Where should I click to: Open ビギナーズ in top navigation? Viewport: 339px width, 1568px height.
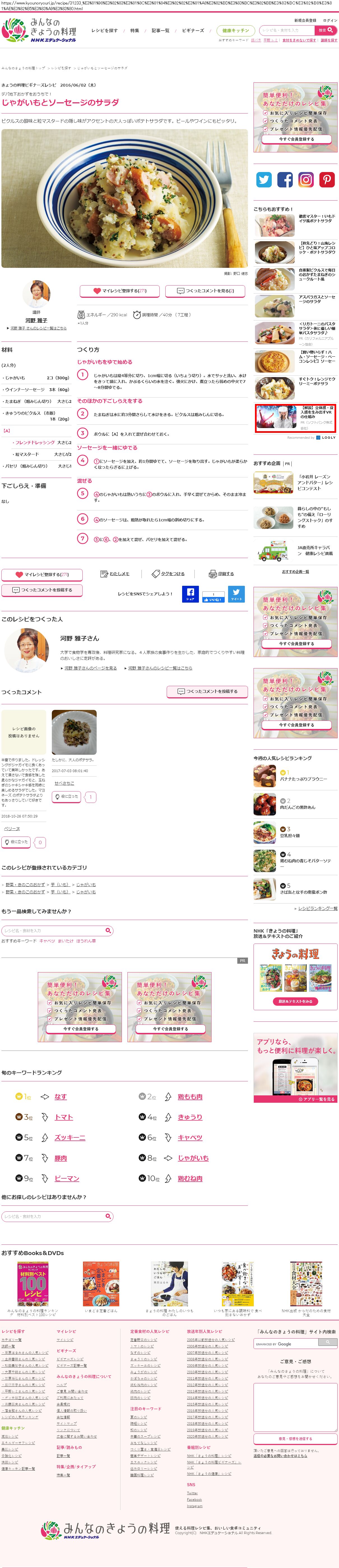point(193,31)
